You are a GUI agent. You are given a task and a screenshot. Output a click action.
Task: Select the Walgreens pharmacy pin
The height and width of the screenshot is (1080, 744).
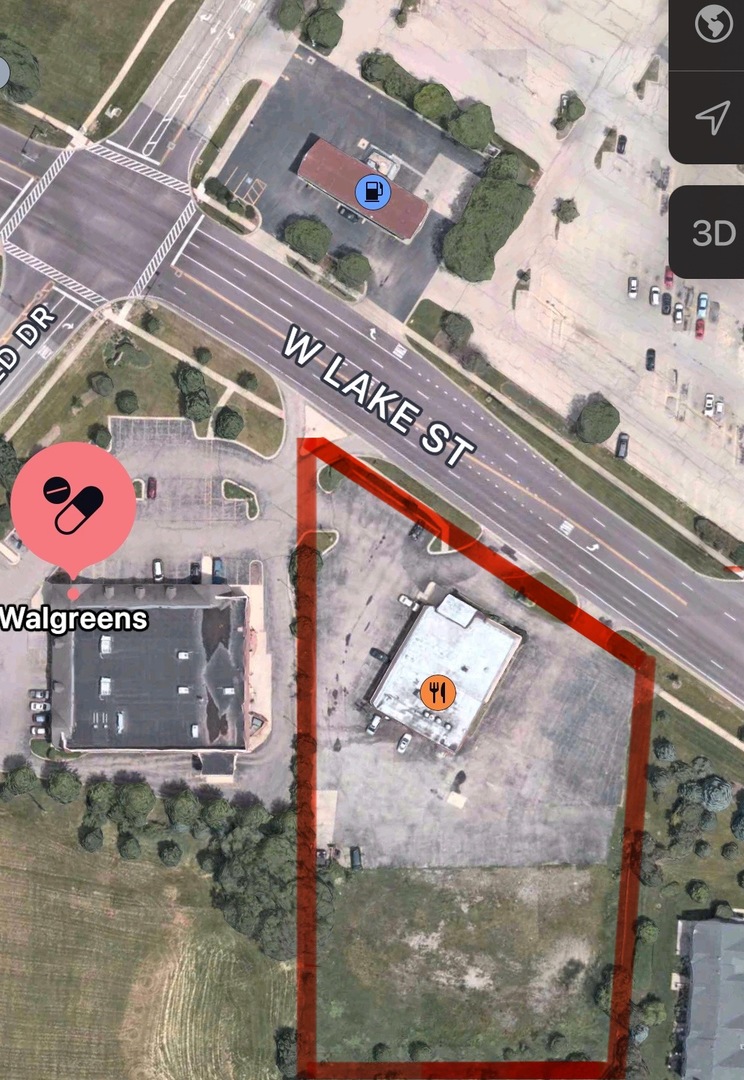tap(73, 506)
